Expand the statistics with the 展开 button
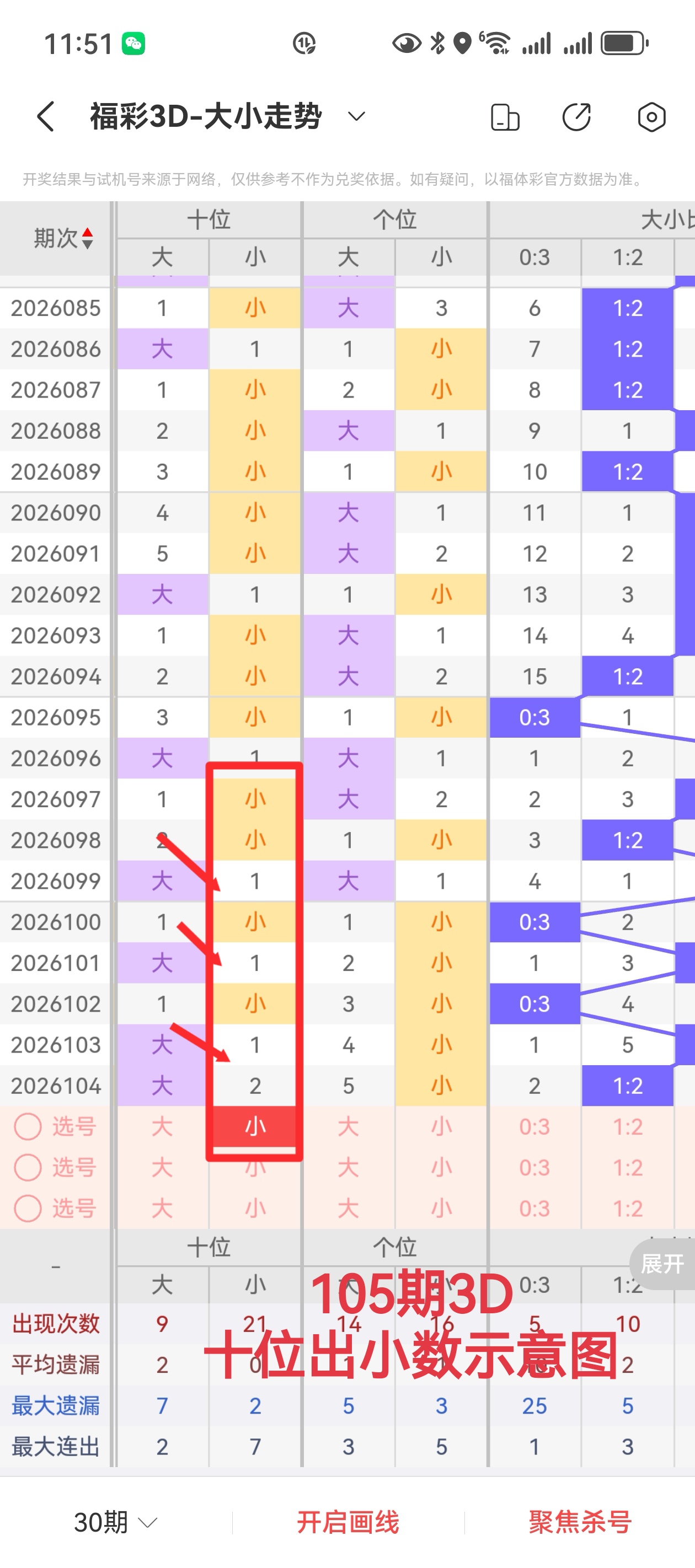Image resolution: width=695 pixels, height=1568 pixels. pyautogui.click(x=662, y=1264)
